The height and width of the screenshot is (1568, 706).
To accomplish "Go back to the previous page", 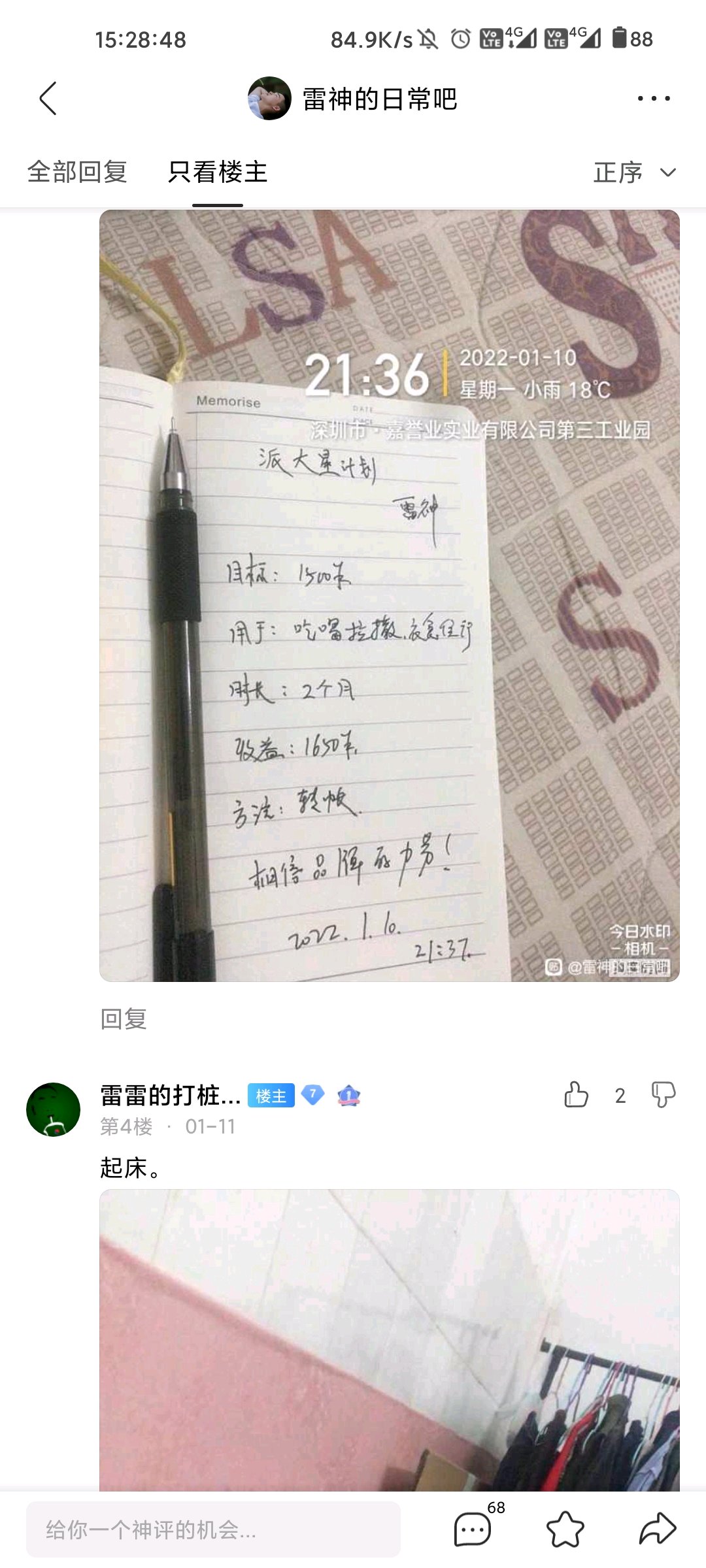I will [48, 99].
